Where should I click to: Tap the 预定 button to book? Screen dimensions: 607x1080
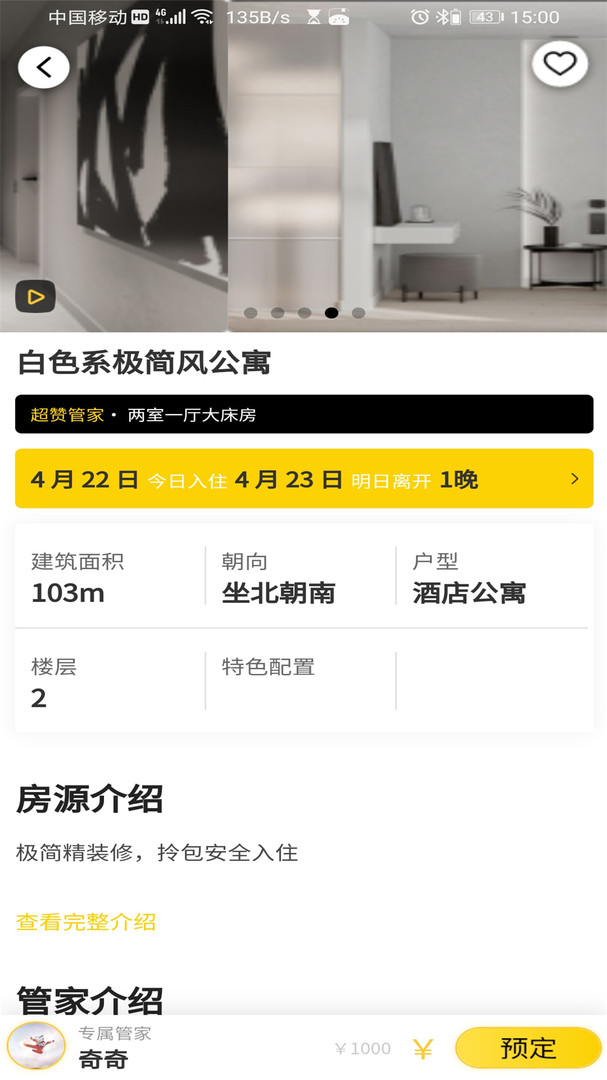pos(528,1048)
